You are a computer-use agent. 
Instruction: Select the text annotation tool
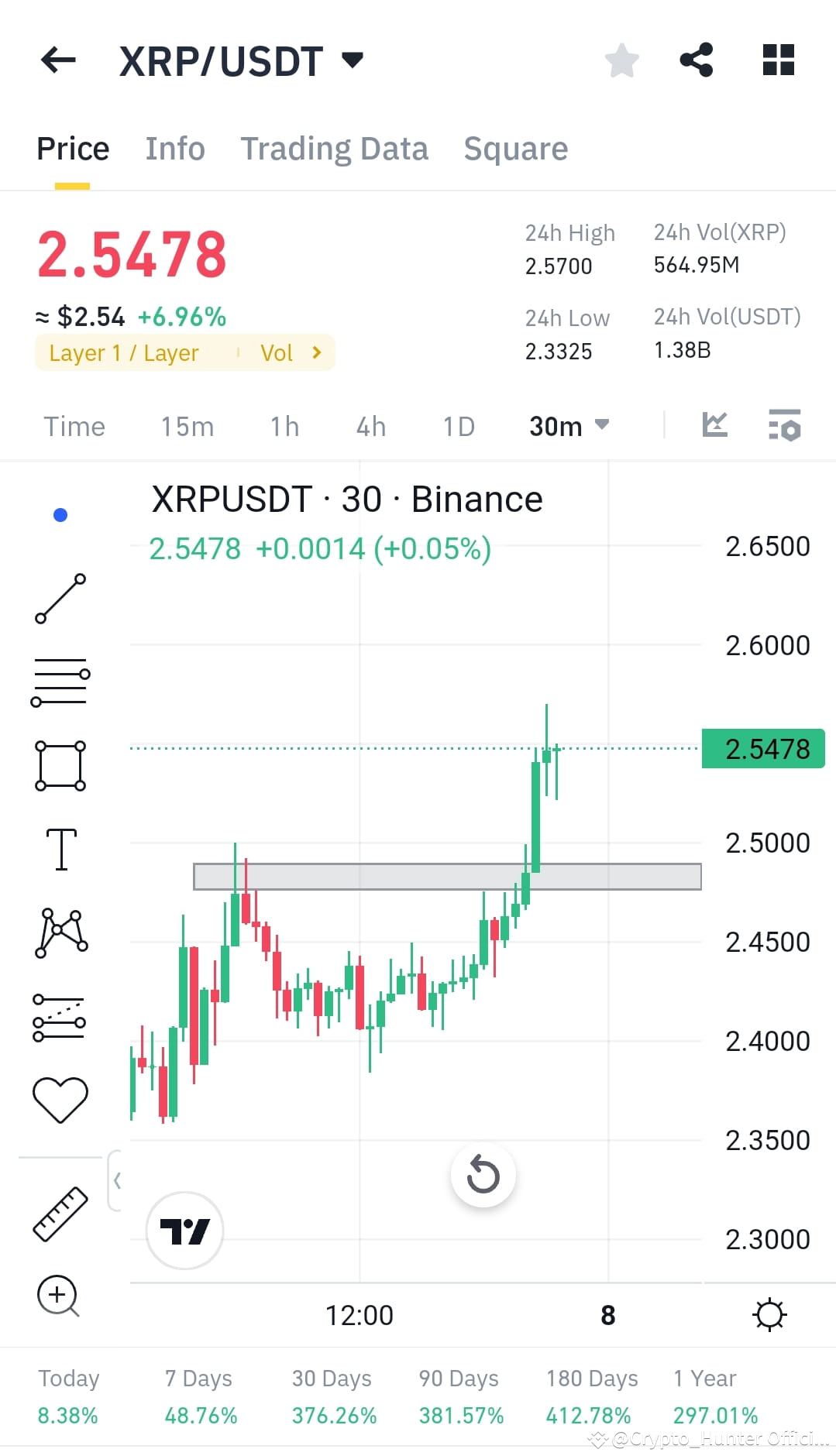pos(60,850)
